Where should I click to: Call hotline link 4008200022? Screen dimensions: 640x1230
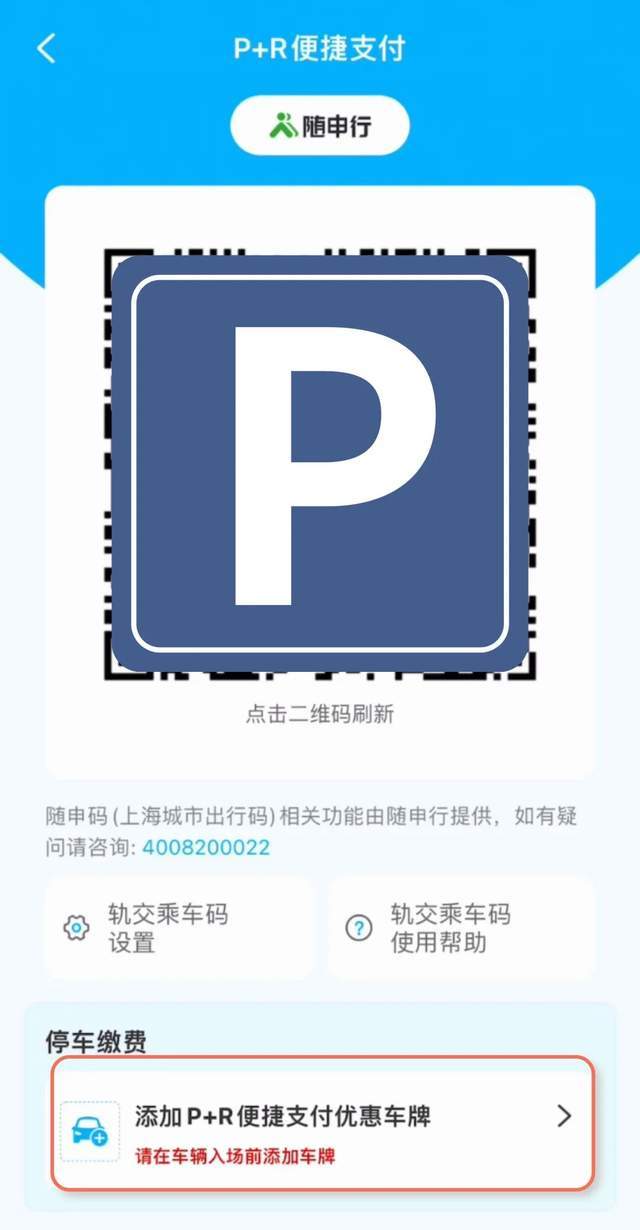point(206,848)
